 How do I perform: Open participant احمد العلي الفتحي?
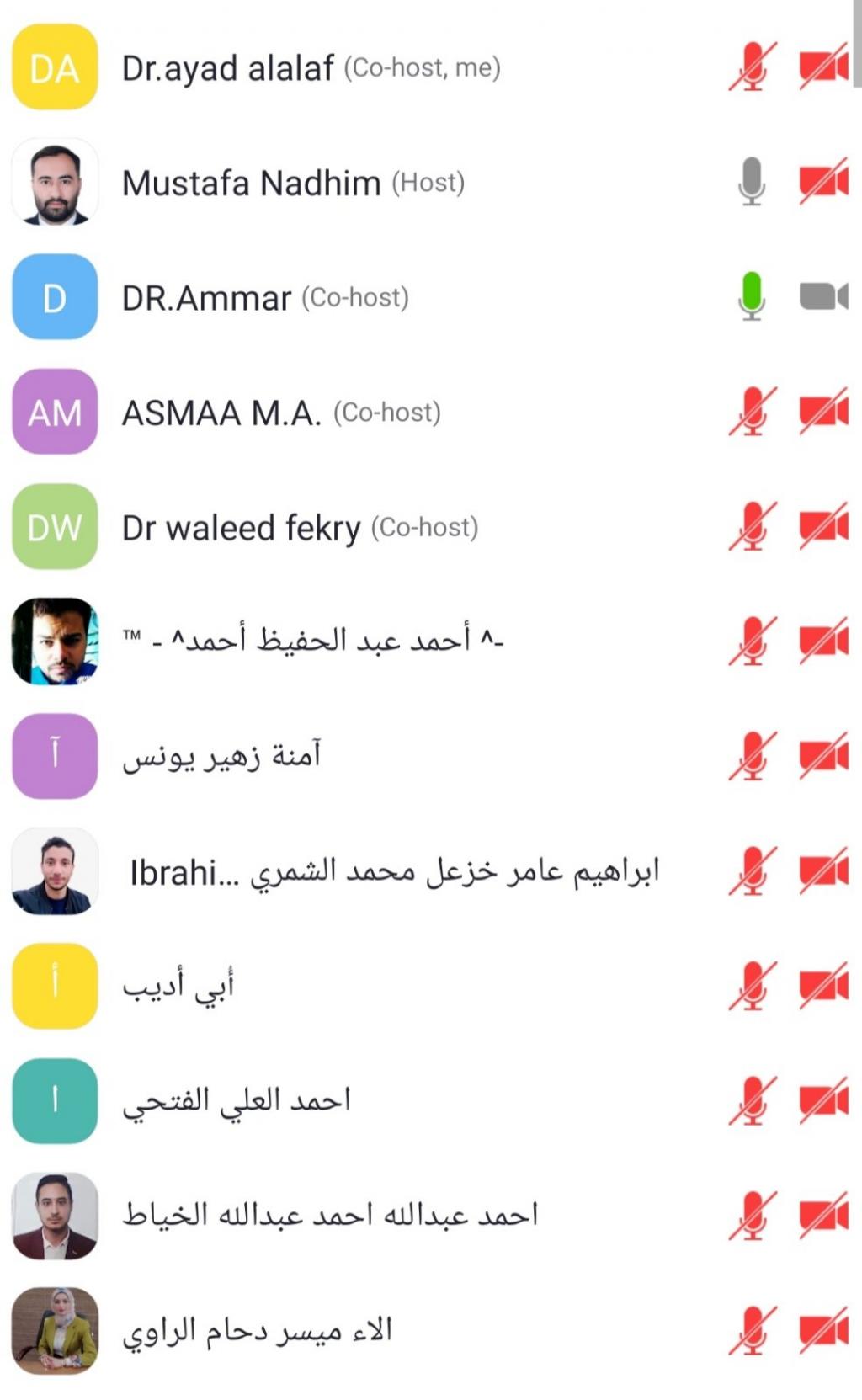pos(237,1101)
